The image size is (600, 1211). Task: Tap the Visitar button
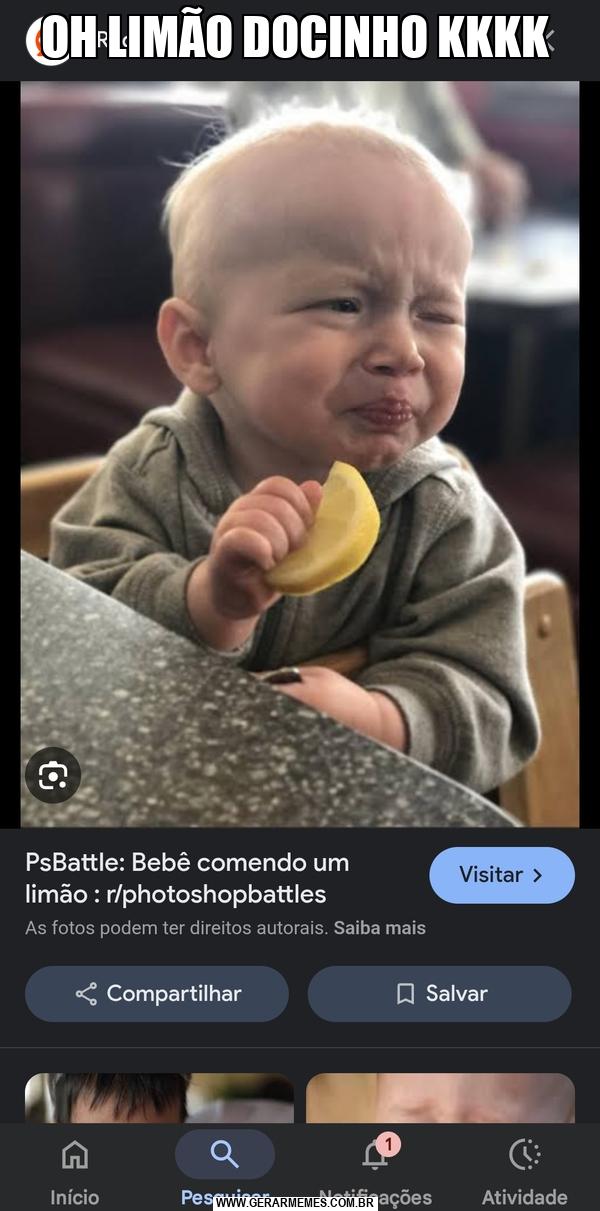[x=502, y=875]
